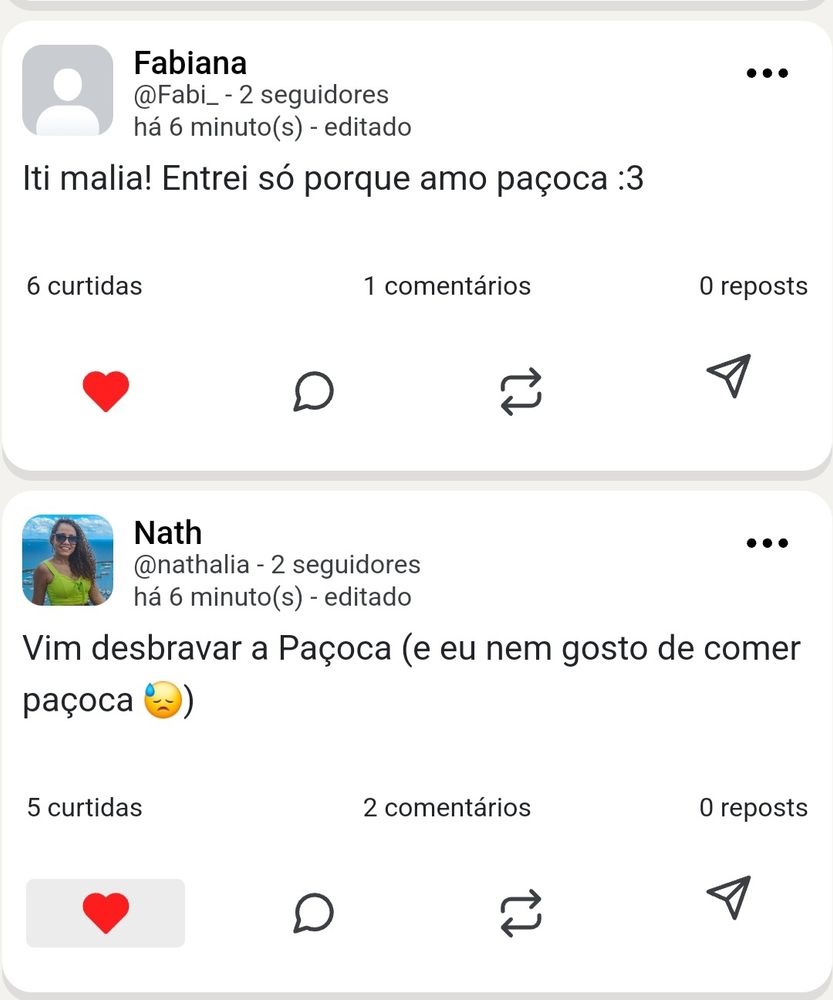Send Nath's post with the paper plane
833x1000 pixels.
pos(728,898)
